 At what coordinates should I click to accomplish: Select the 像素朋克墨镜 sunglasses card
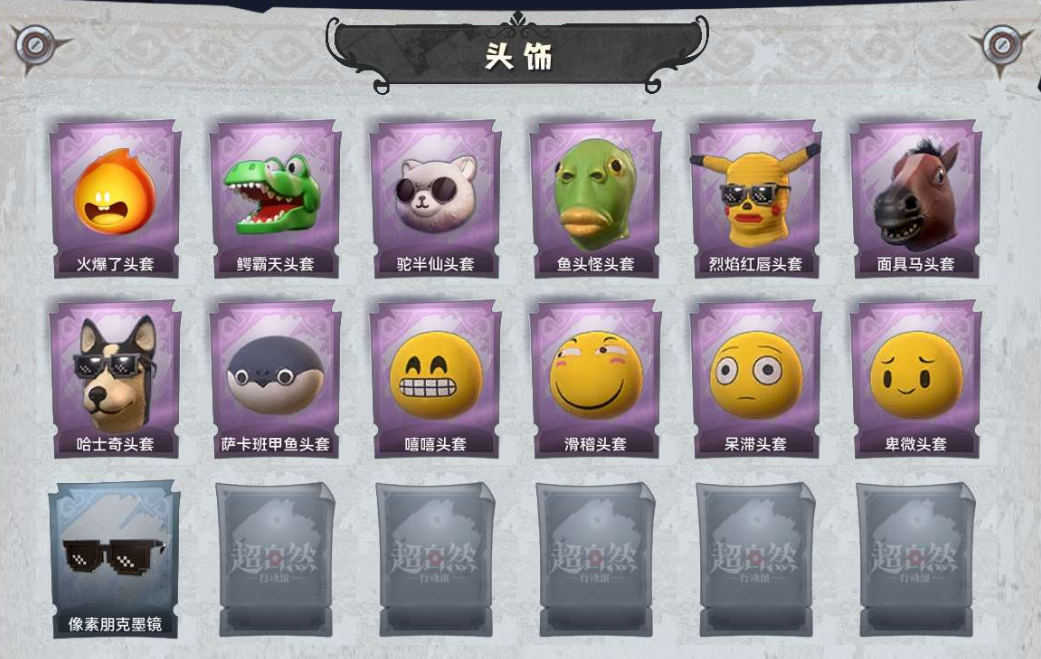click(115, 558)
